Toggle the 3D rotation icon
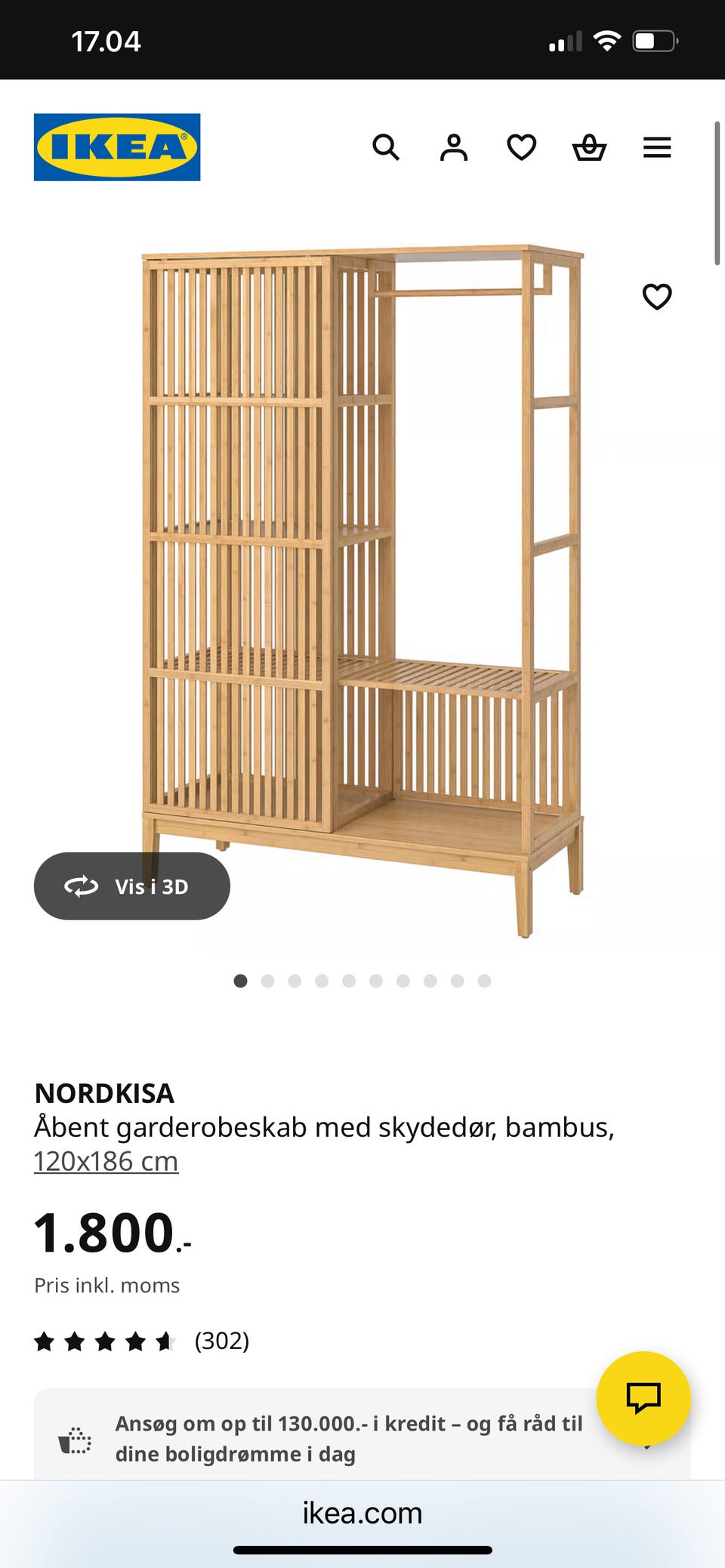 pyautogui.click(x=83, y=886)
